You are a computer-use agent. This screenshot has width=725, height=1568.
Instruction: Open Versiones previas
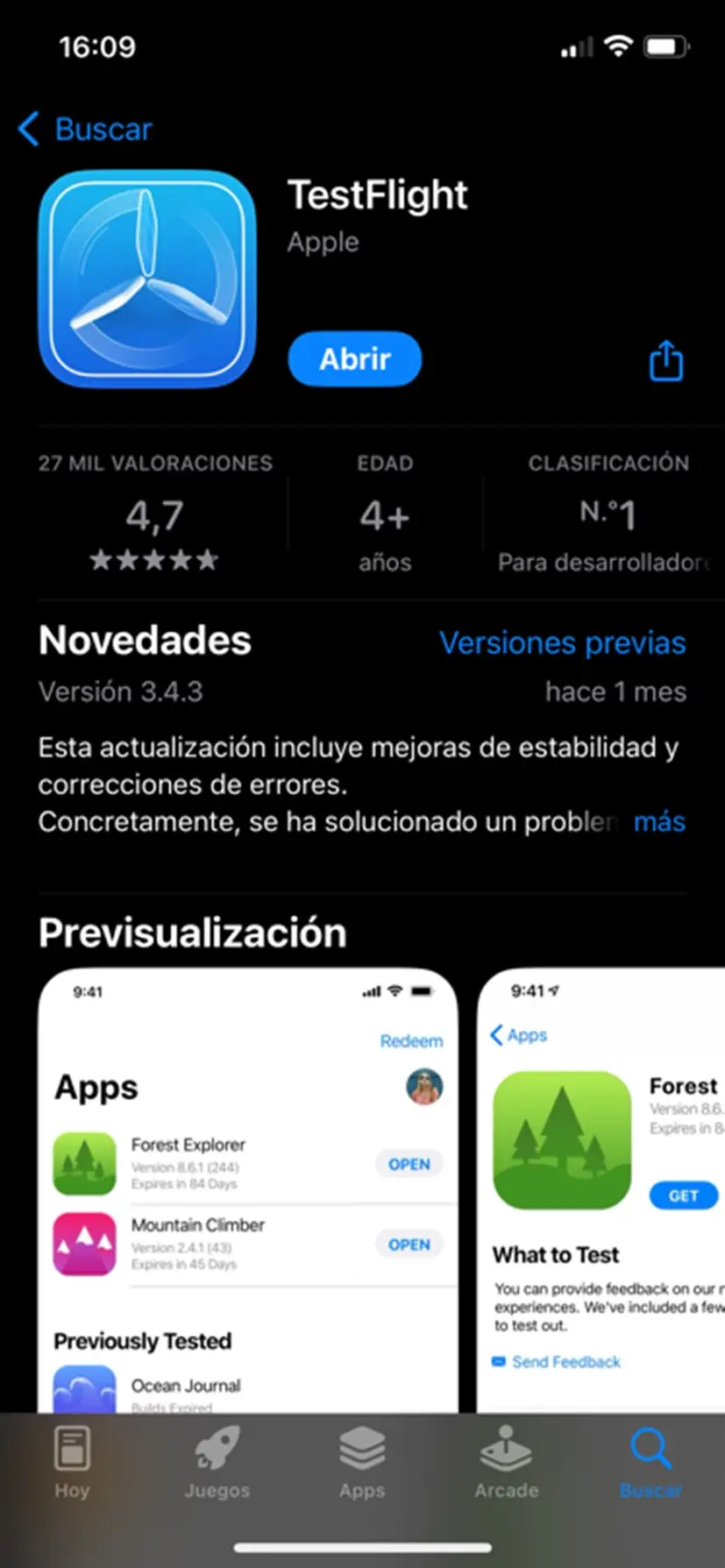point(563,642)
